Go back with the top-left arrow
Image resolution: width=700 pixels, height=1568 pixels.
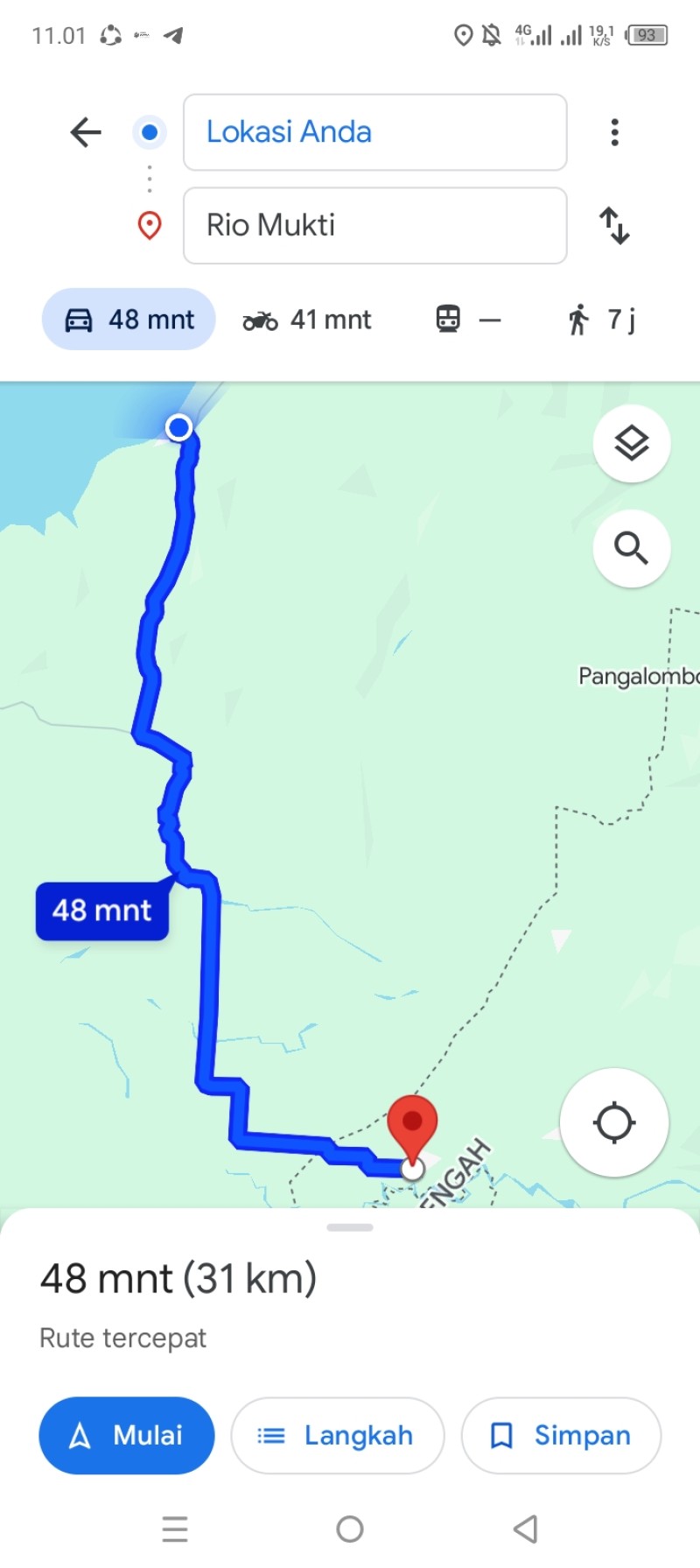coord(86,132)
